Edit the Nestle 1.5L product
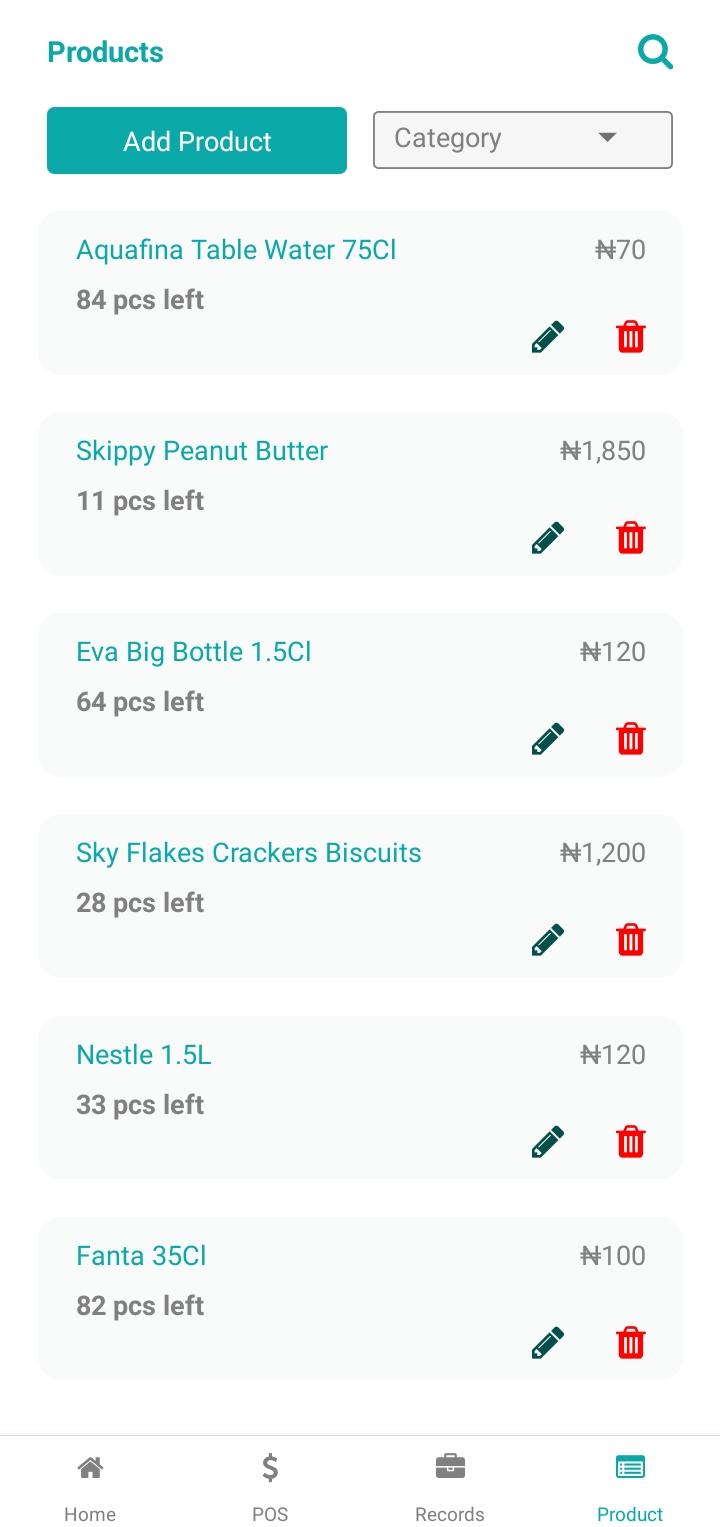Screen dimensions: 720x1527 click(x=548, y=1141)
